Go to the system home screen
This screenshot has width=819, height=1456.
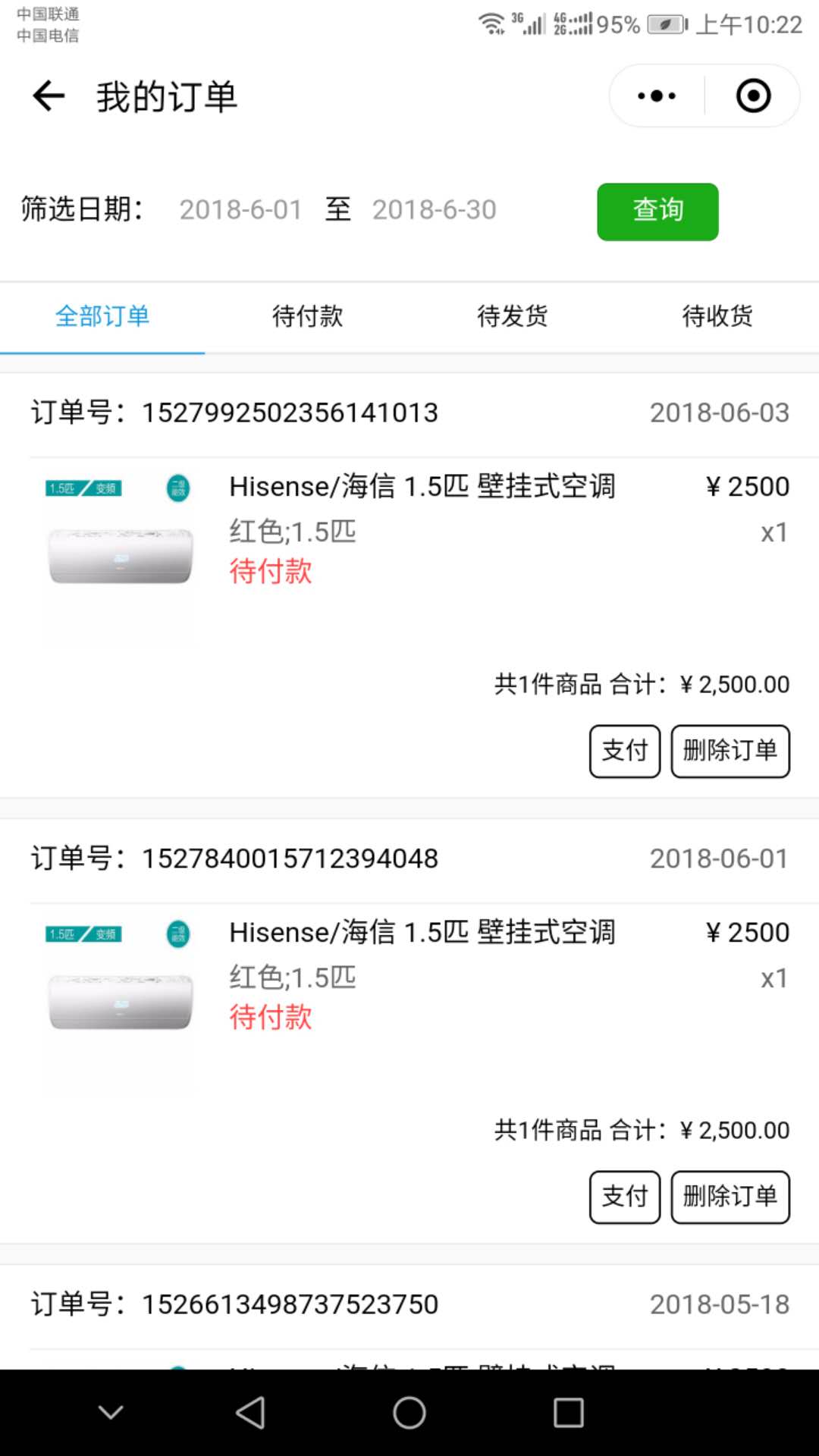tap(409, 1413)
